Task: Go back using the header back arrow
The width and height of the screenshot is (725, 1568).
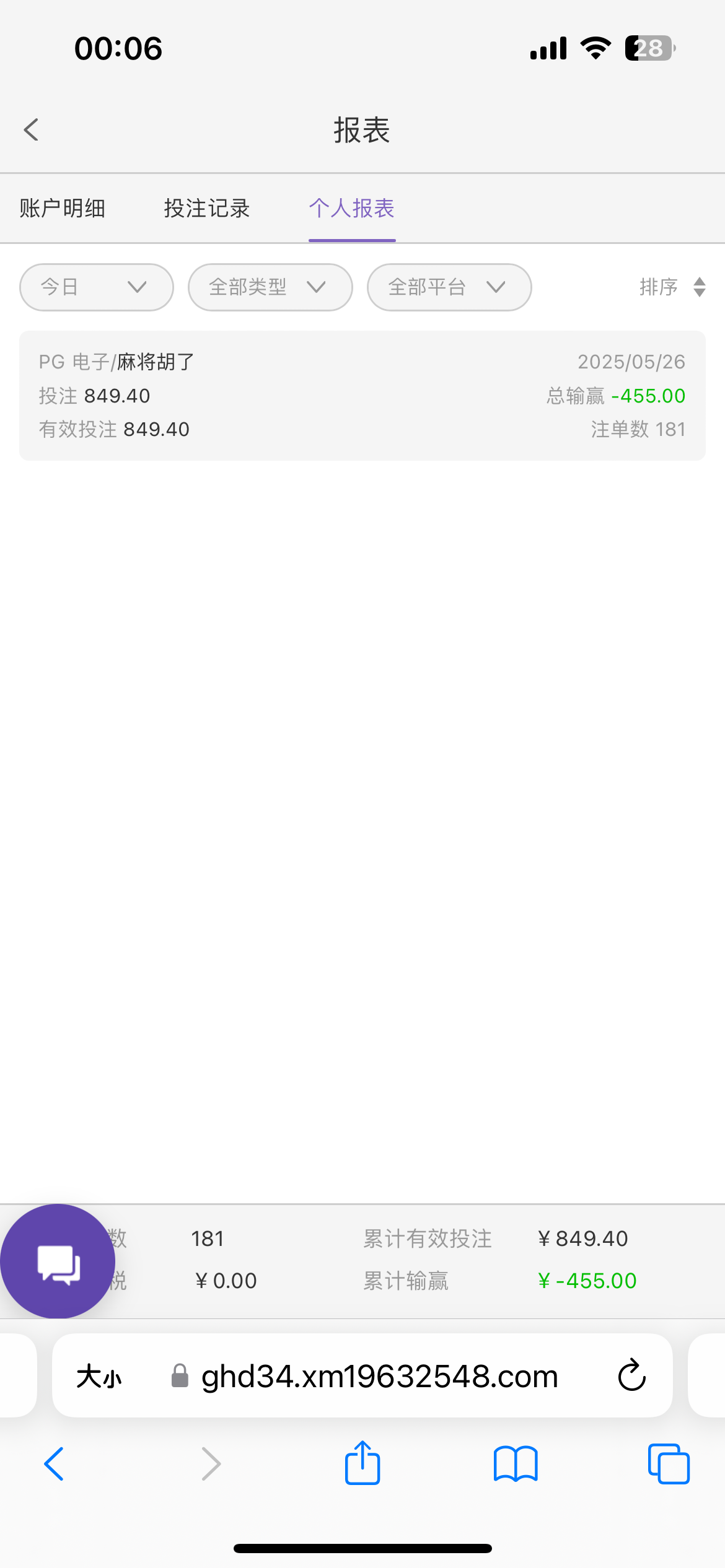Action: click(x=31, y=130)
